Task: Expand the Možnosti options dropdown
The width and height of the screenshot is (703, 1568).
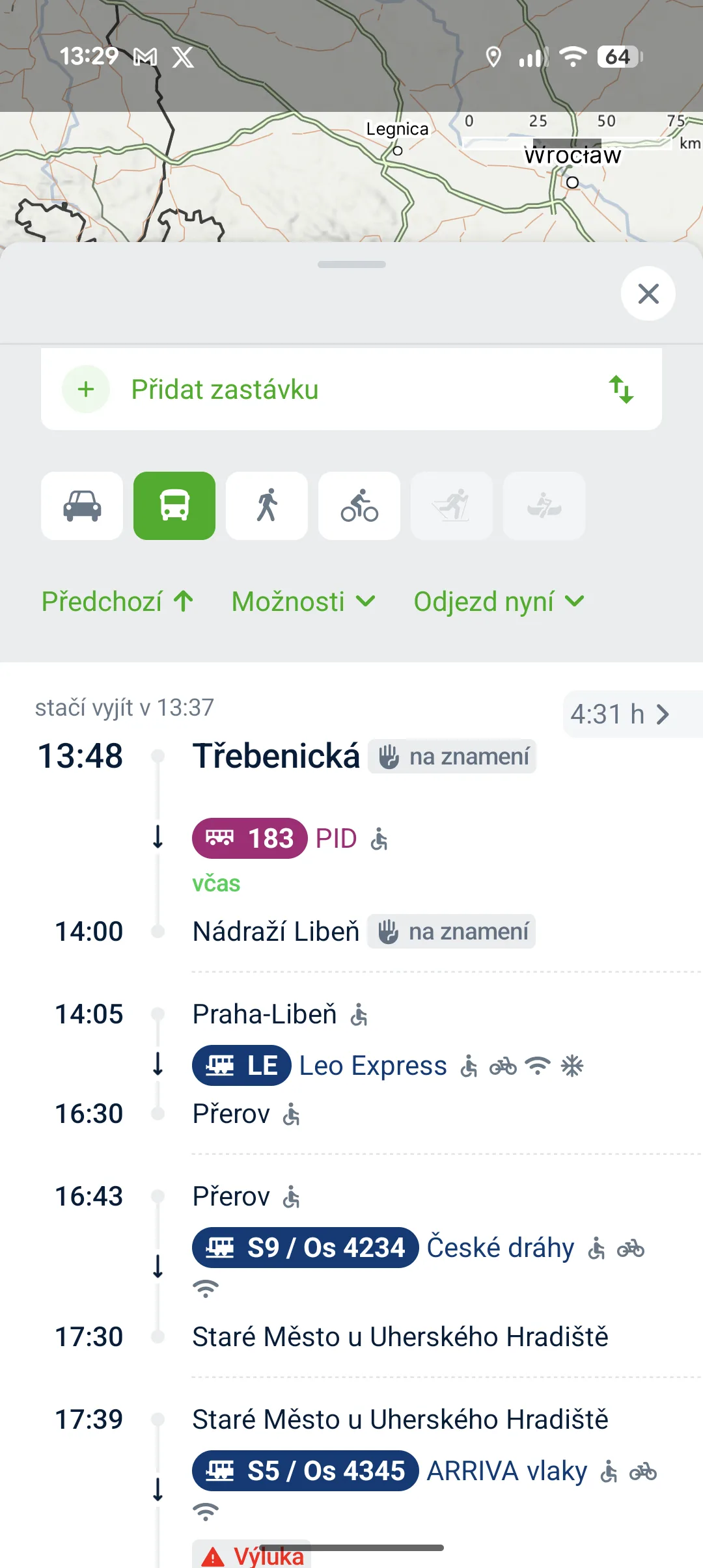Action: coord(303,601)
